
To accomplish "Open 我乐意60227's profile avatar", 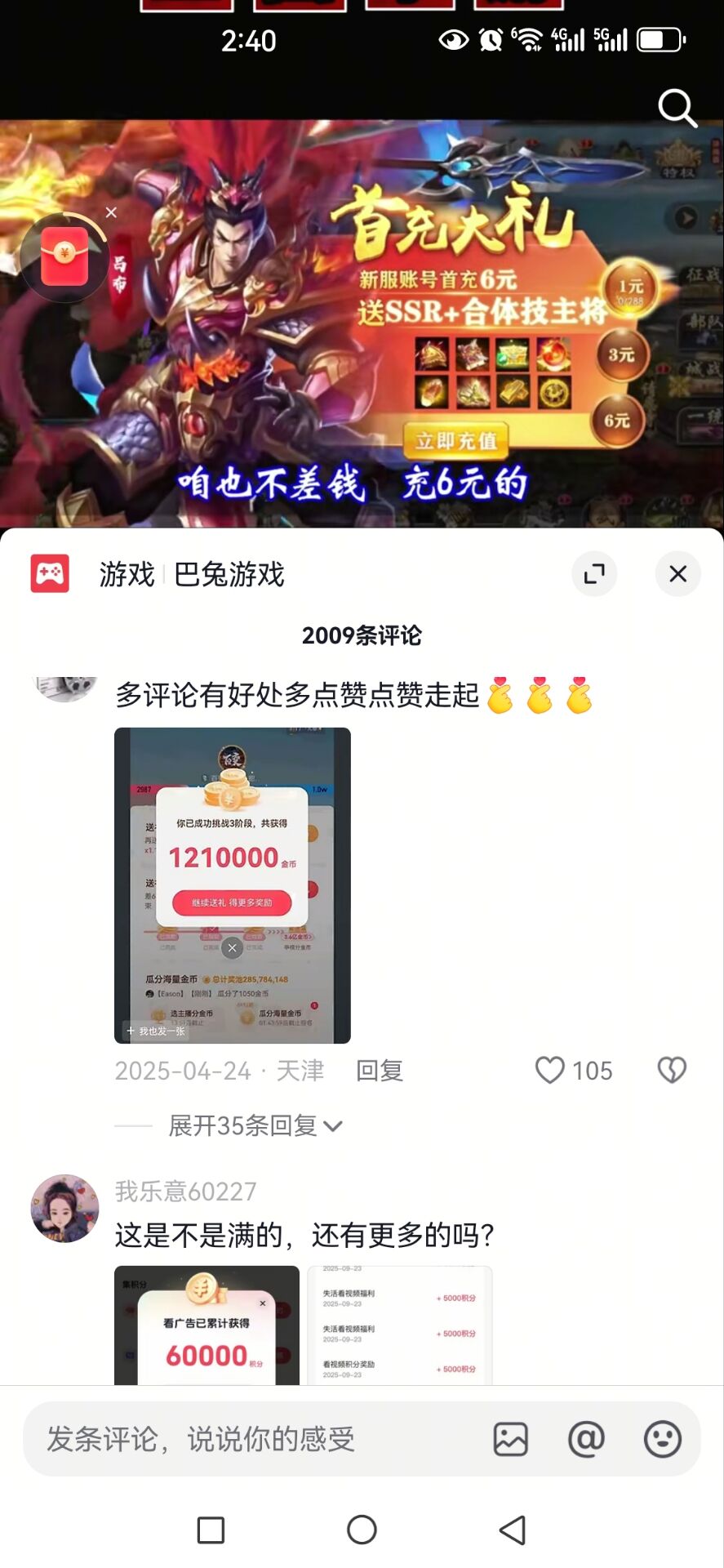I will [x=64, y=1209].
